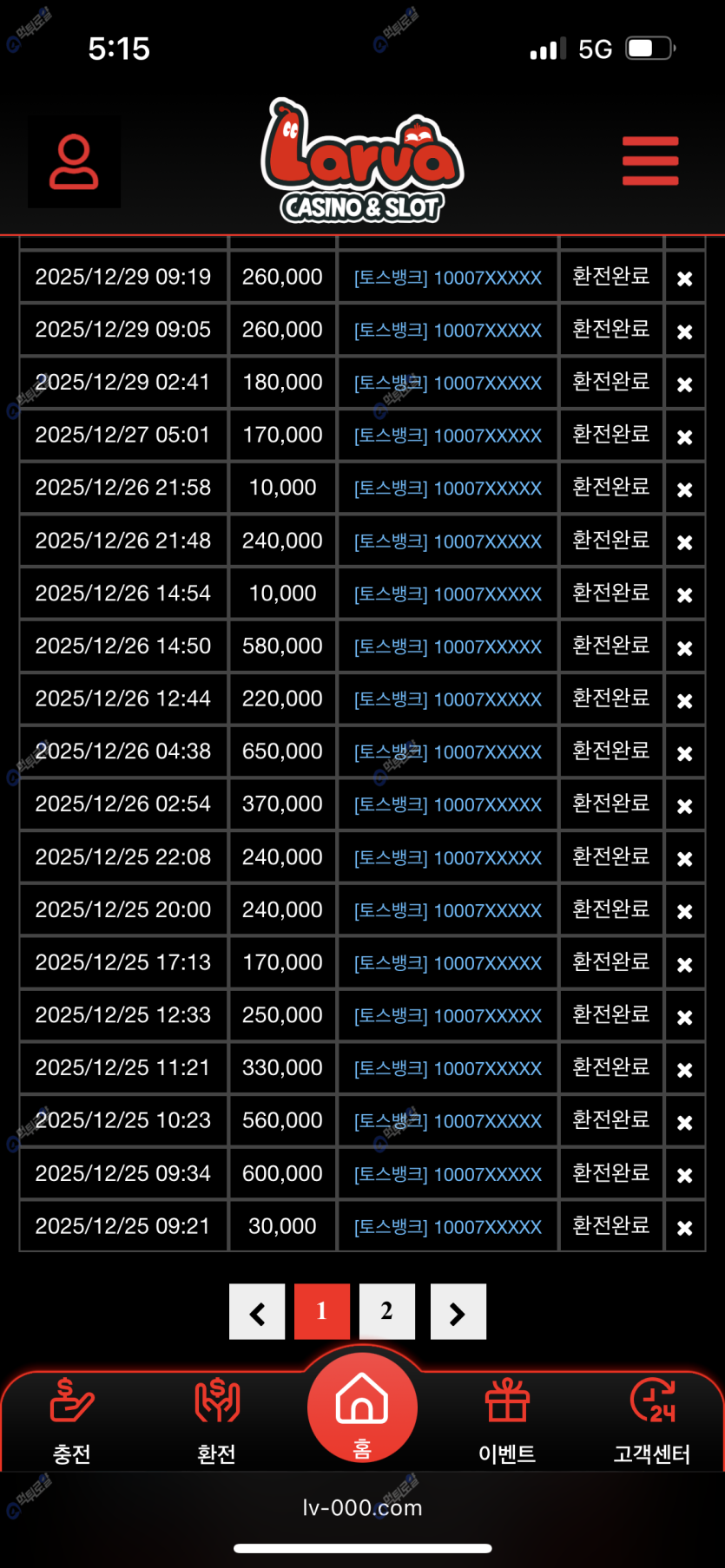
Task: Delete the 2025/12/29 09:19 withdrawal record
Action: [684, 279]
